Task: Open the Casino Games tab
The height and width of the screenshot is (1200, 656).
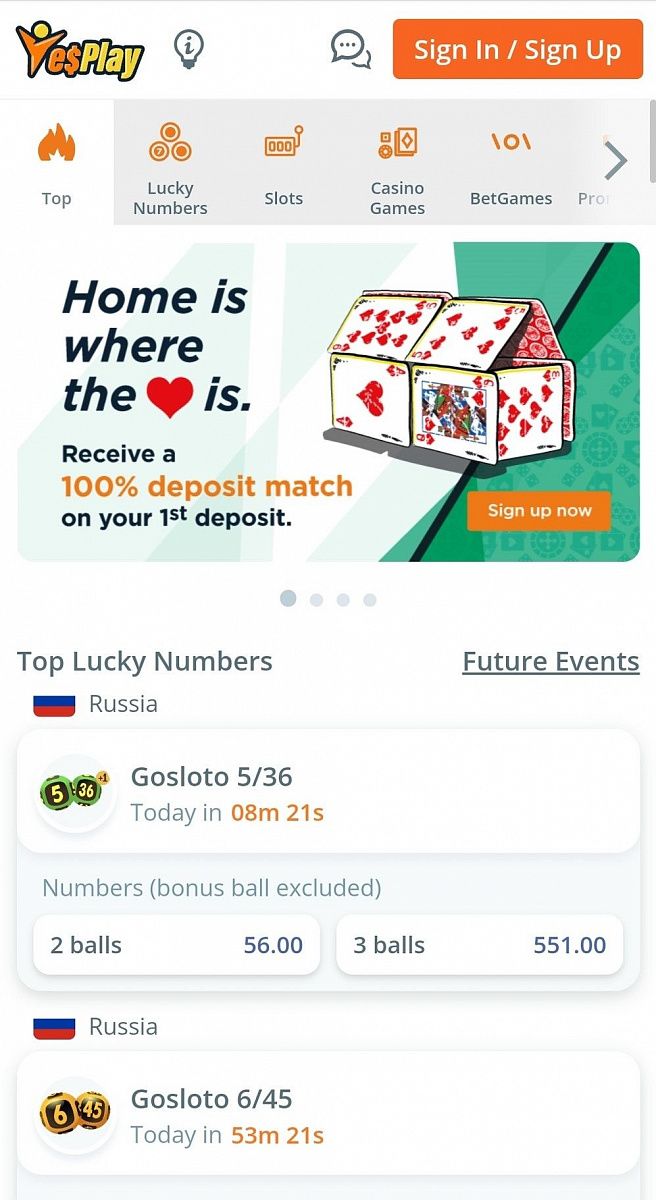Action: pos(397,165)
